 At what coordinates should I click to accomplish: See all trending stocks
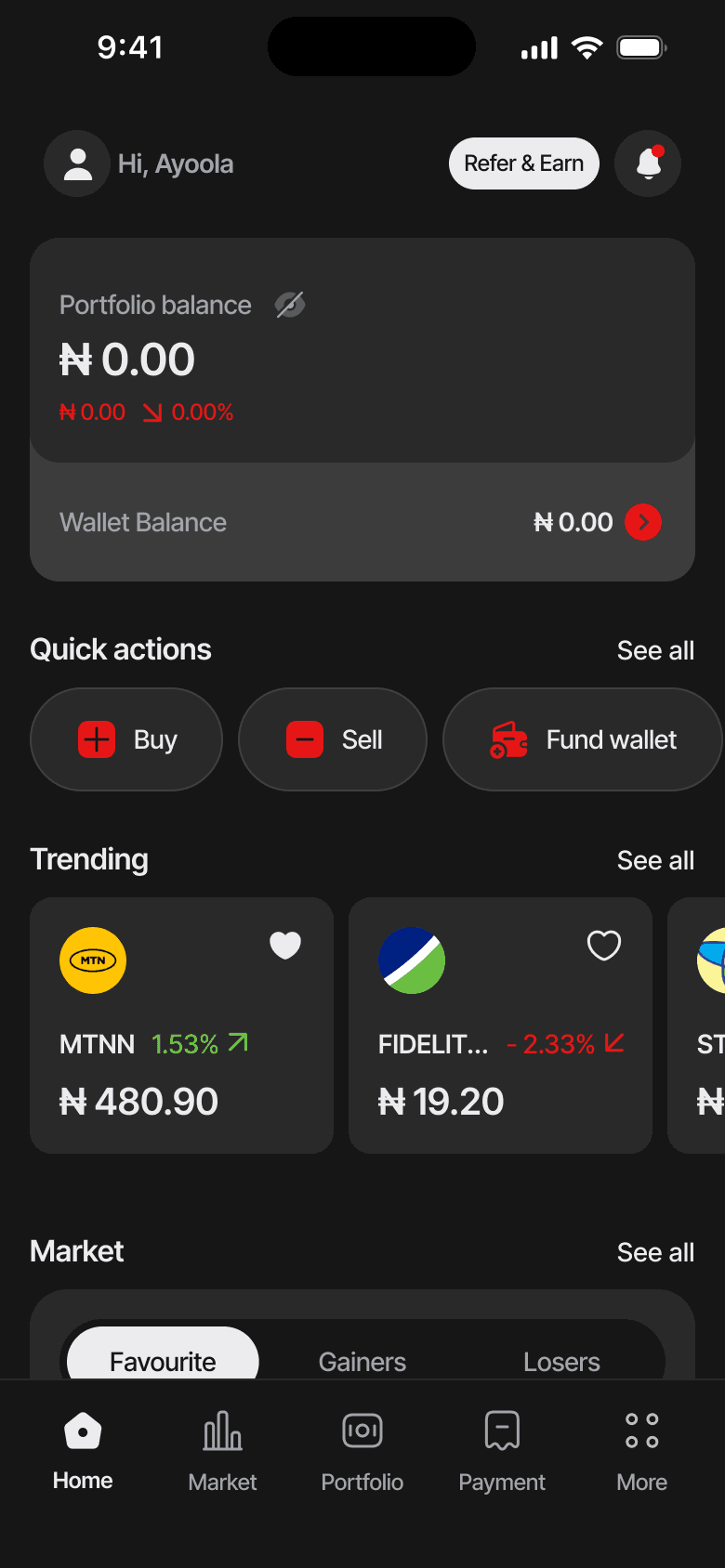pyautogui.click(x=655, y=860)
